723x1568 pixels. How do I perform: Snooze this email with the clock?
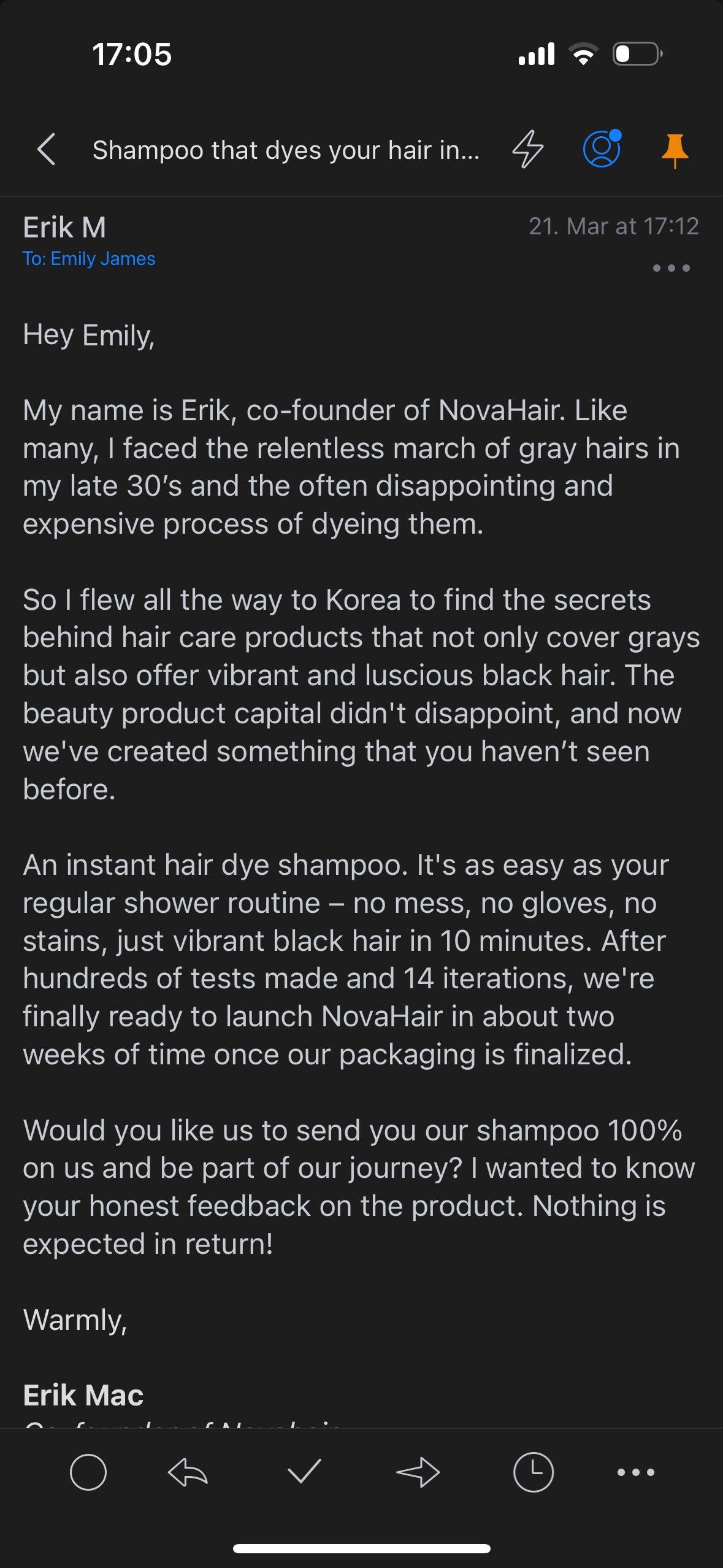coord(533,1472)
